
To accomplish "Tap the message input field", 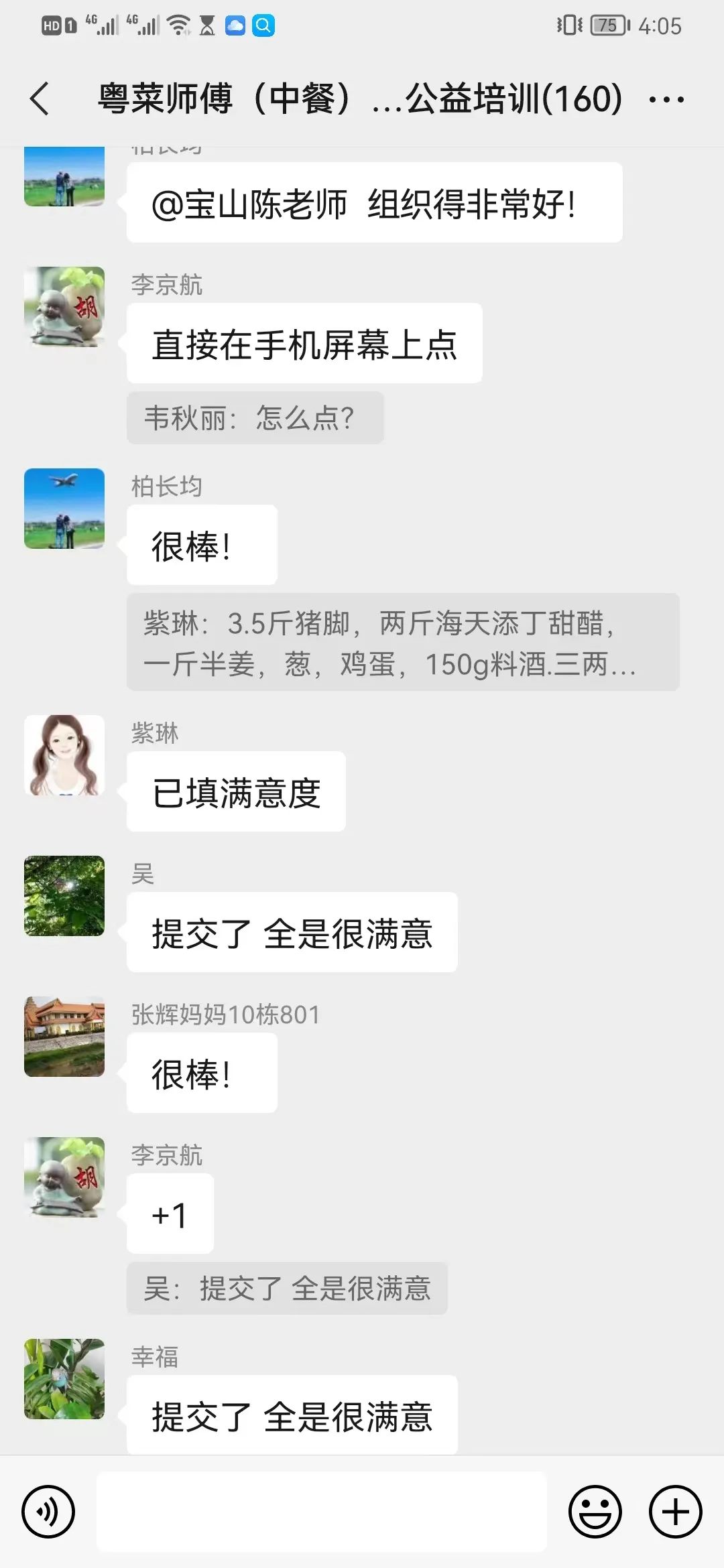I will (322, 1511).
